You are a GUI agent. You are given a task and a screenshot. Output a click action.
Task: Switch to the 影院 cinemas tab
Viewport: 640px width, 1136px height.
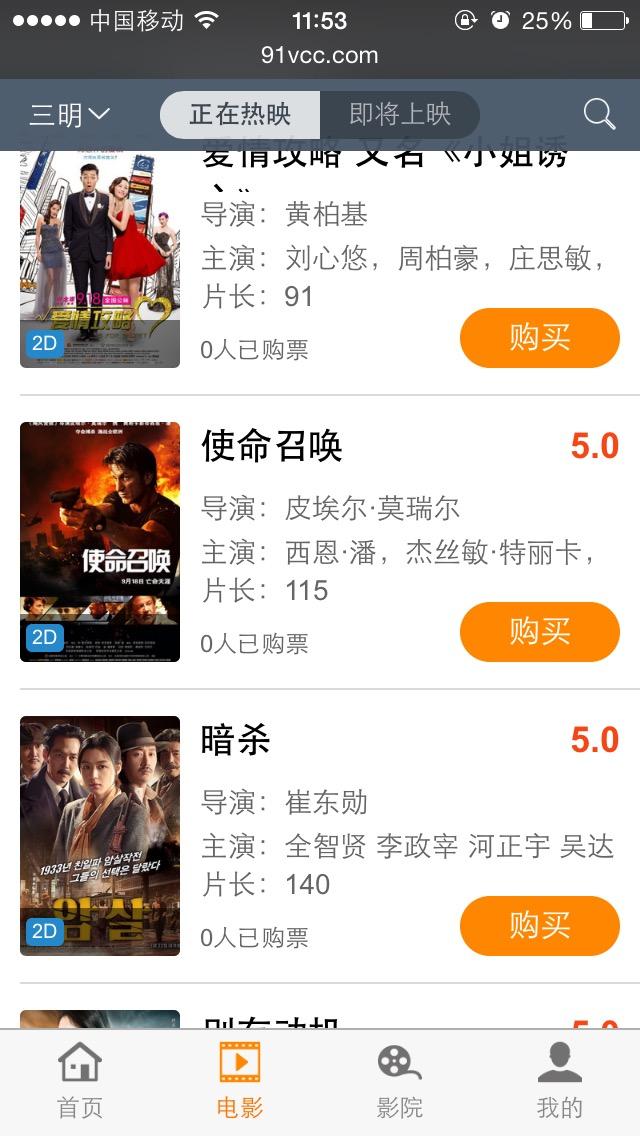tap(400, 1082)
